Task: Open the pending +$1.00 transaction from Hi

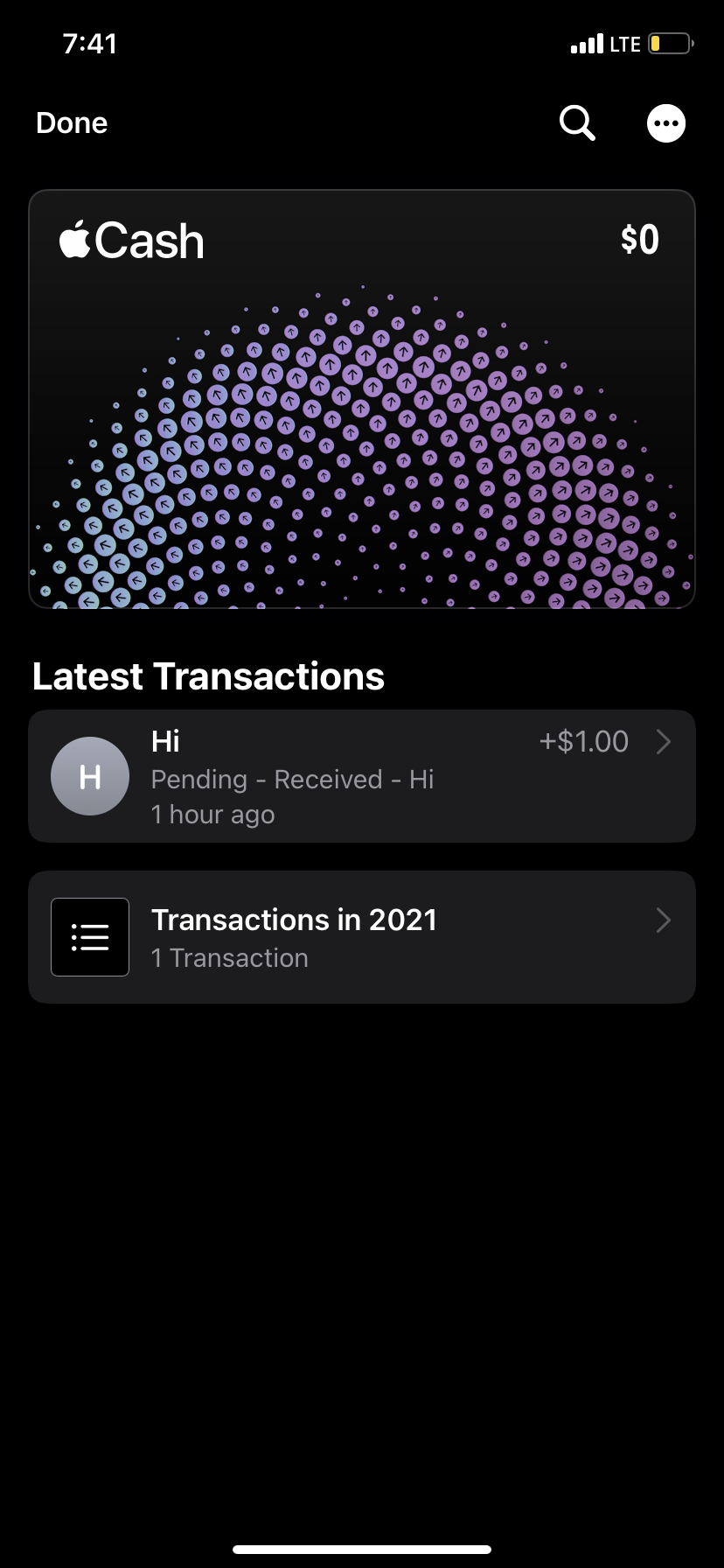Action: pos(362,777)
